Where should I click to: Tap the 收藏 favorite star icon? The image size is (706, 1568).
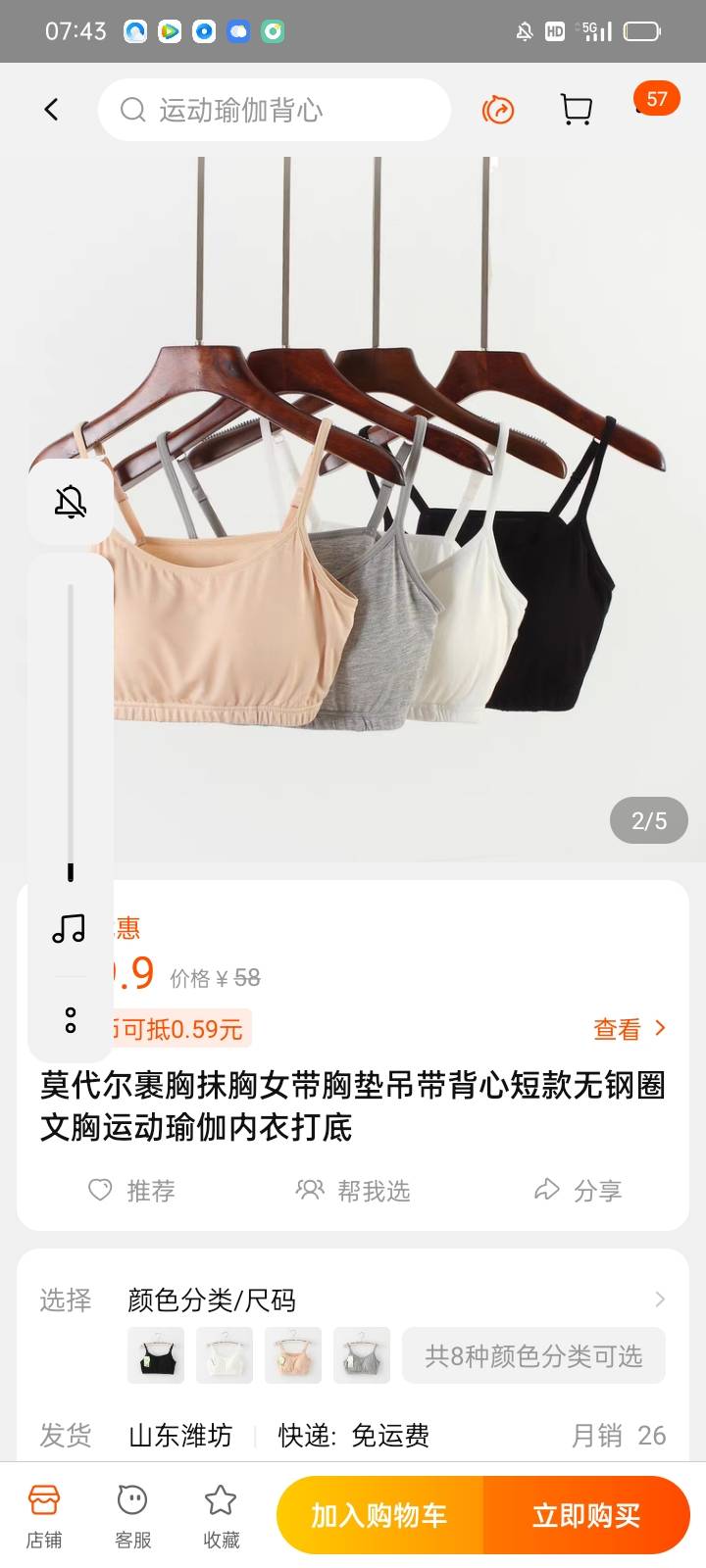(x=220, y=1514)
